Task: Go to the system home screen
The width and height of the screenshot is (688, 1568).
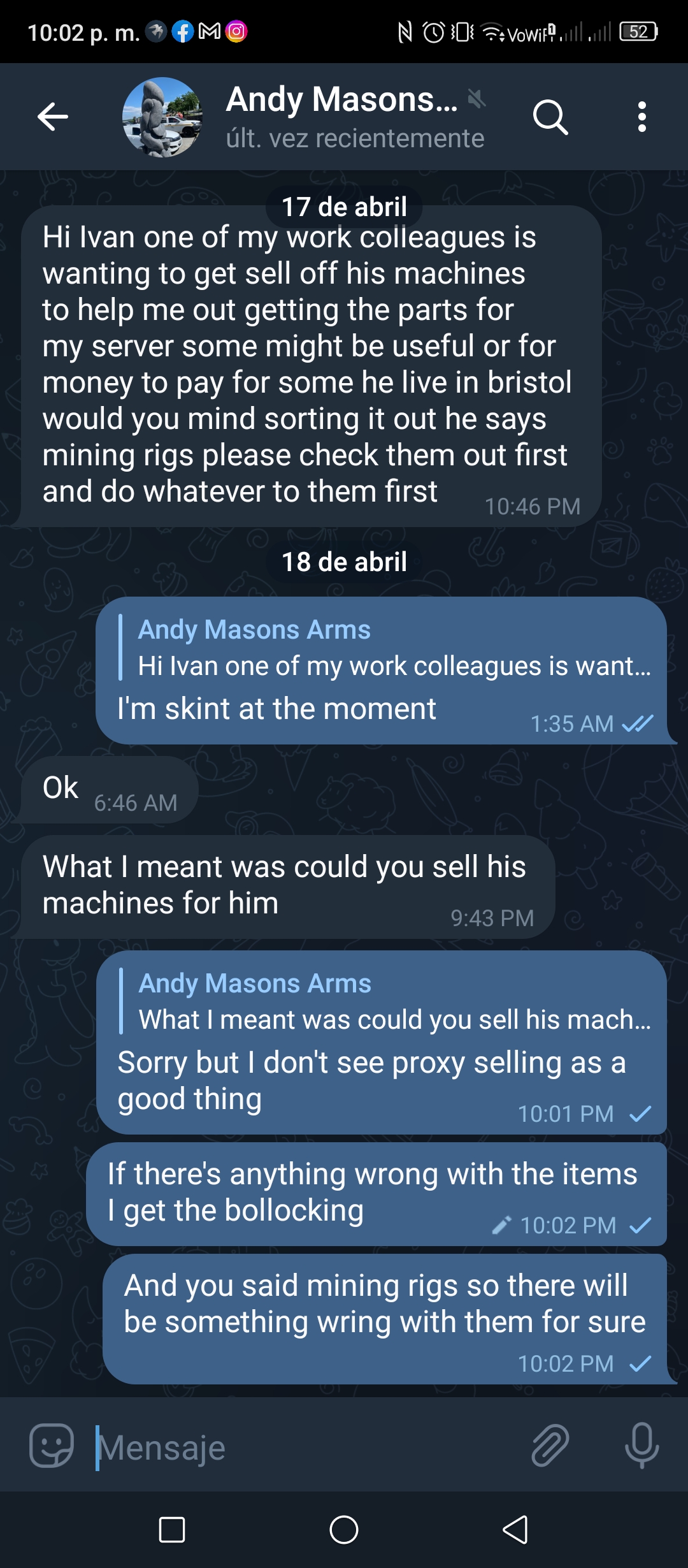Action: point(344,1529)
